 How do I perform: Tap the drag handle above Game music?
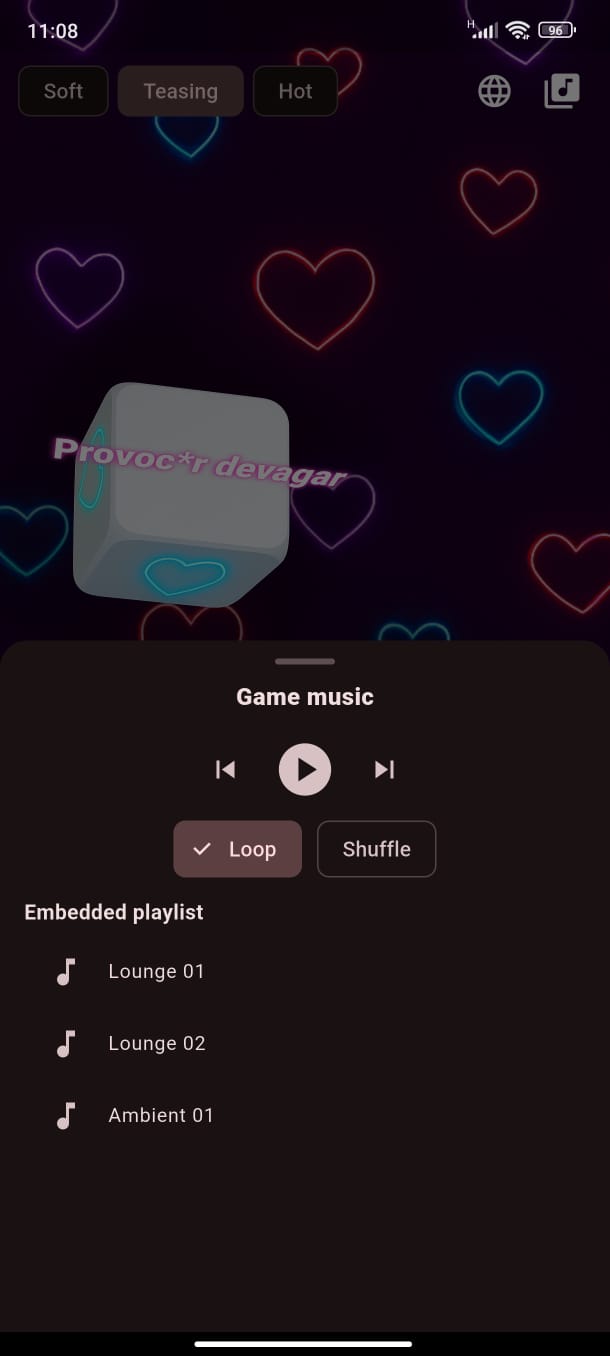coord(305,661)
